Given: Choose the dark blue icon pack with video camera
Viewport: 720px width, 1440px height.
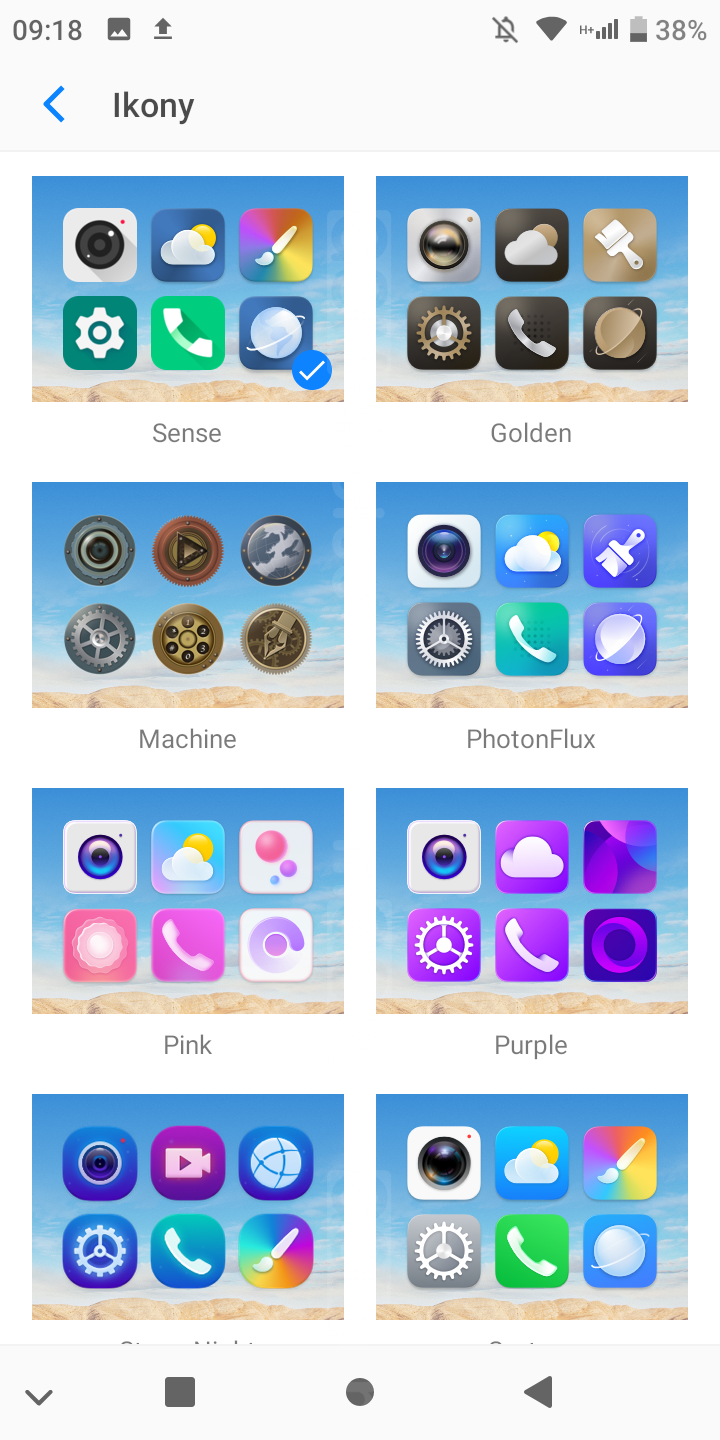Looking at the screenshot, I should (188, 1207).
